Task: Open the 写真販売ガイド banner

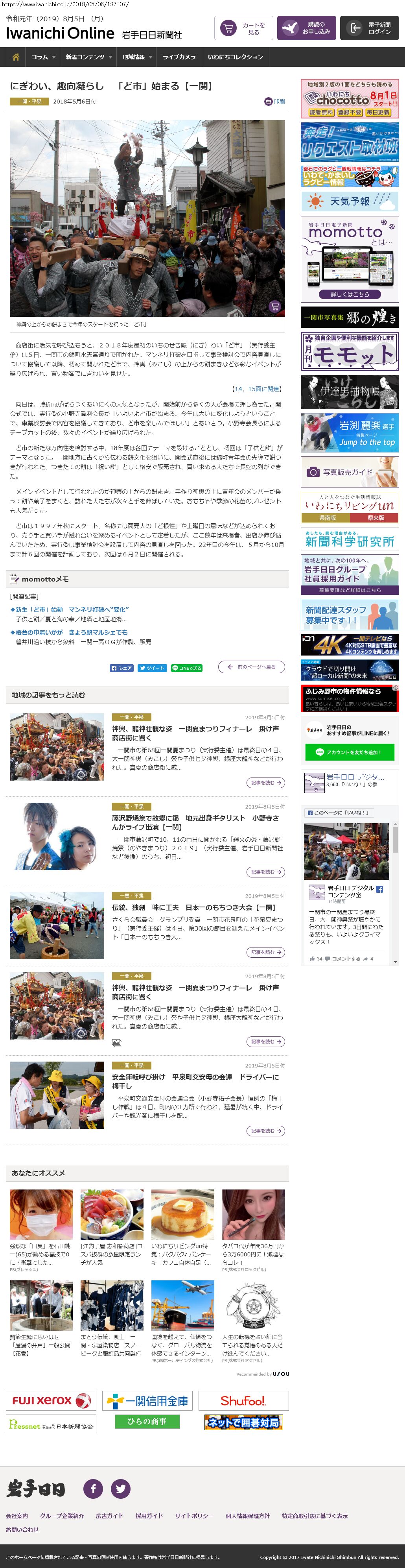Action: coord(350,472)
